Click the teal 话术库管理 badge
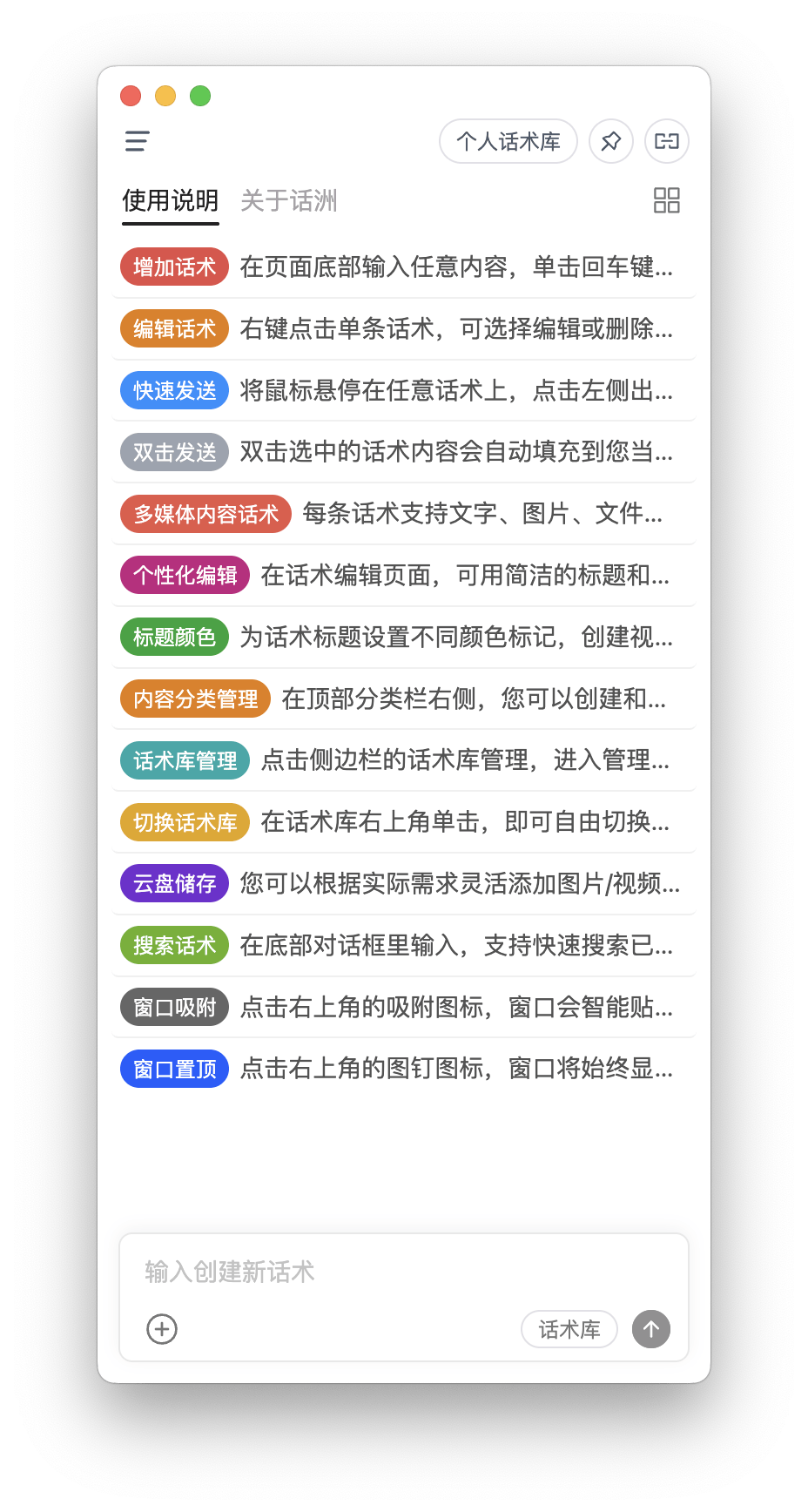Viewport: 808px width, 1512px height. coord(184,759)
